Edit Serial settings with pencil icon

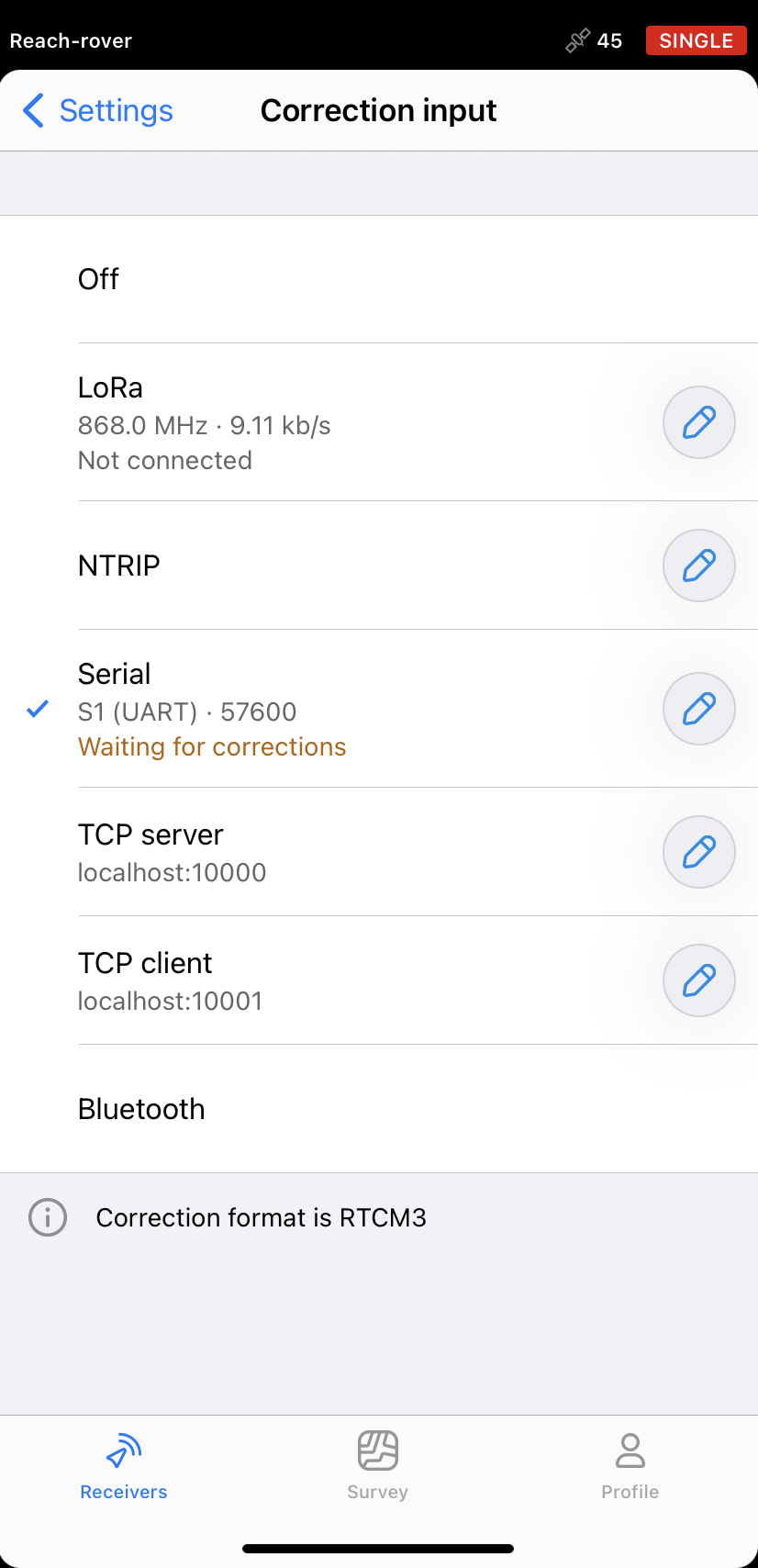[x=699, y=709]
